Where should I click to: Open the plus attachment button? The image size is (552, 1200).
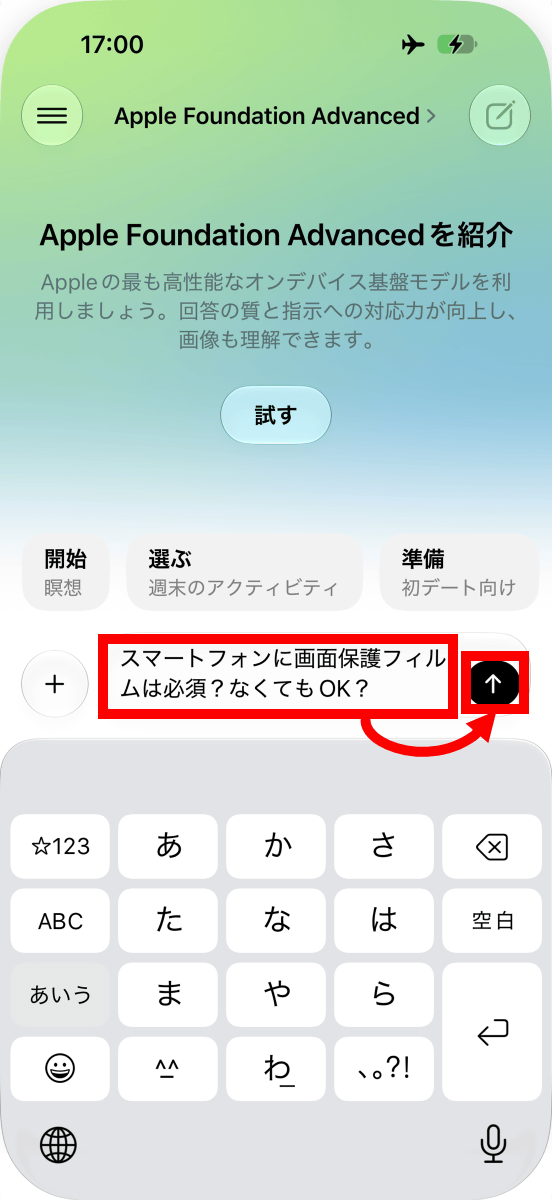point(55,684)
